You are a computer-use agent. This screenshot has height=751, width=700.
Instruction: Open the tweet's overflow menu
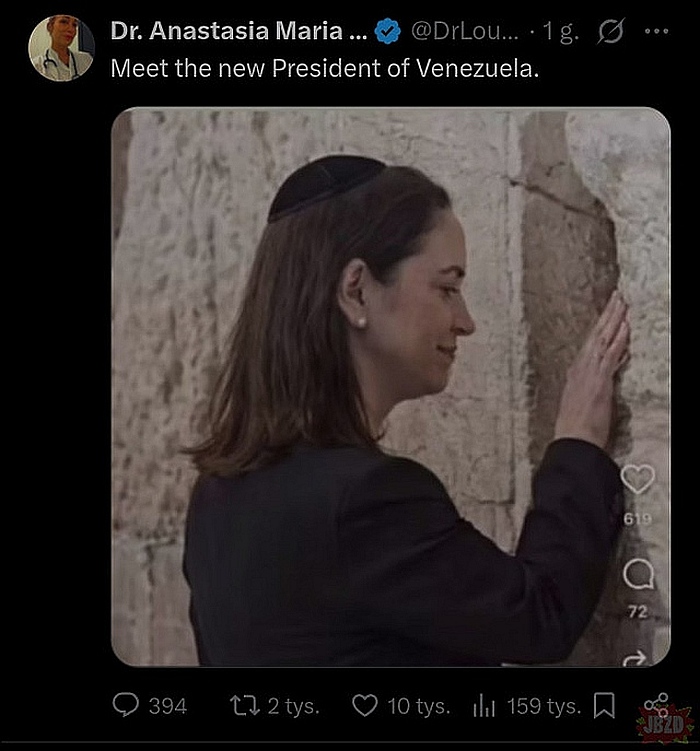point(655,31)
